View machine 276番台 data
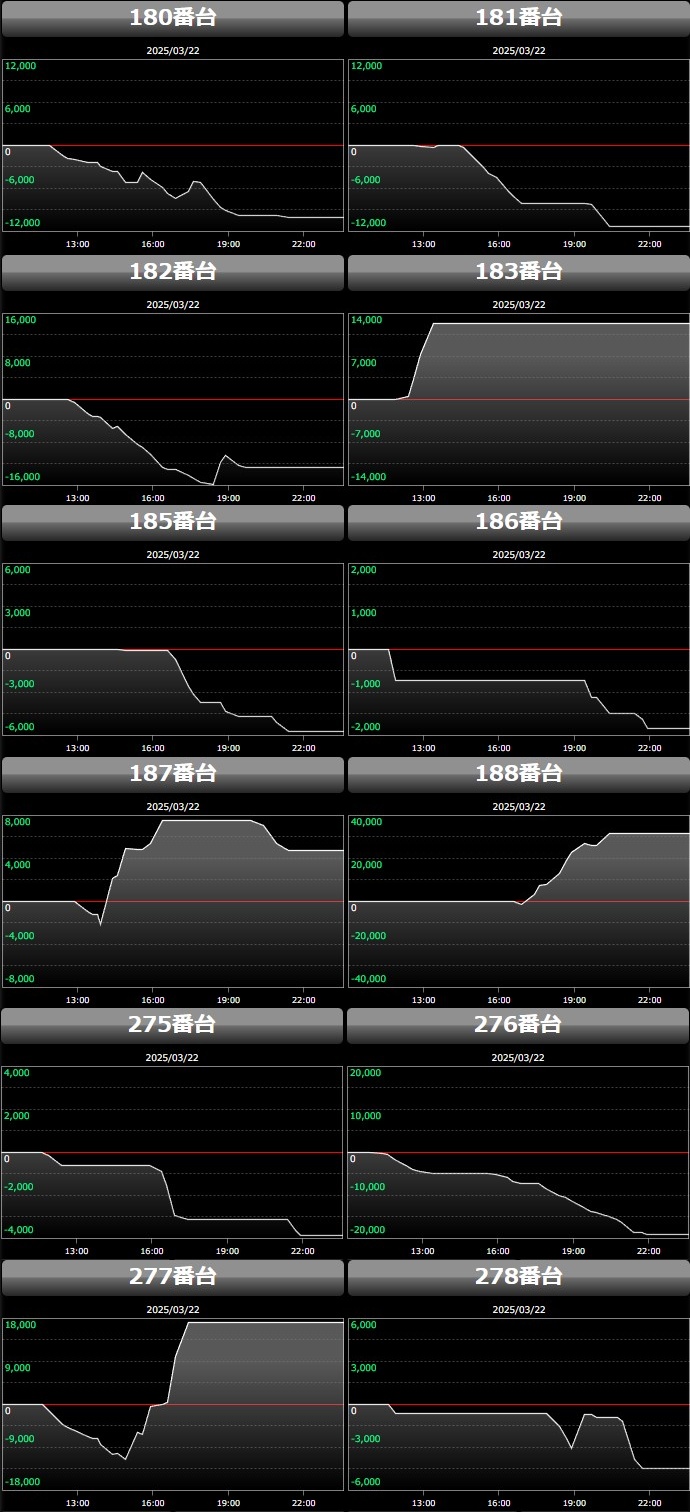The height and width of the screenshot is (1512, 690). [519, 1025]
